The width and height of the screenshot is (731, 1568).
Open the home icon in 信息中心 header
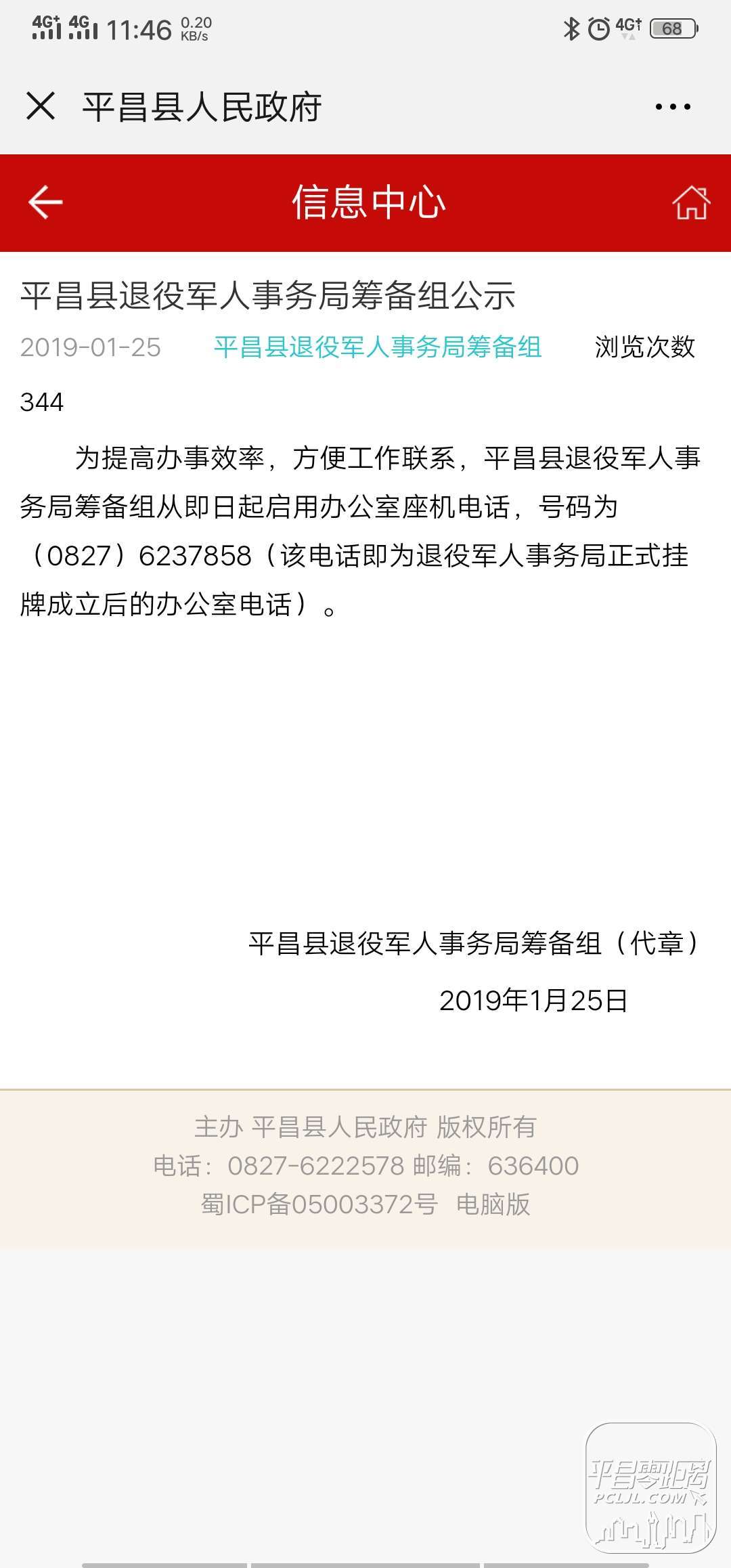click(691, 202)
